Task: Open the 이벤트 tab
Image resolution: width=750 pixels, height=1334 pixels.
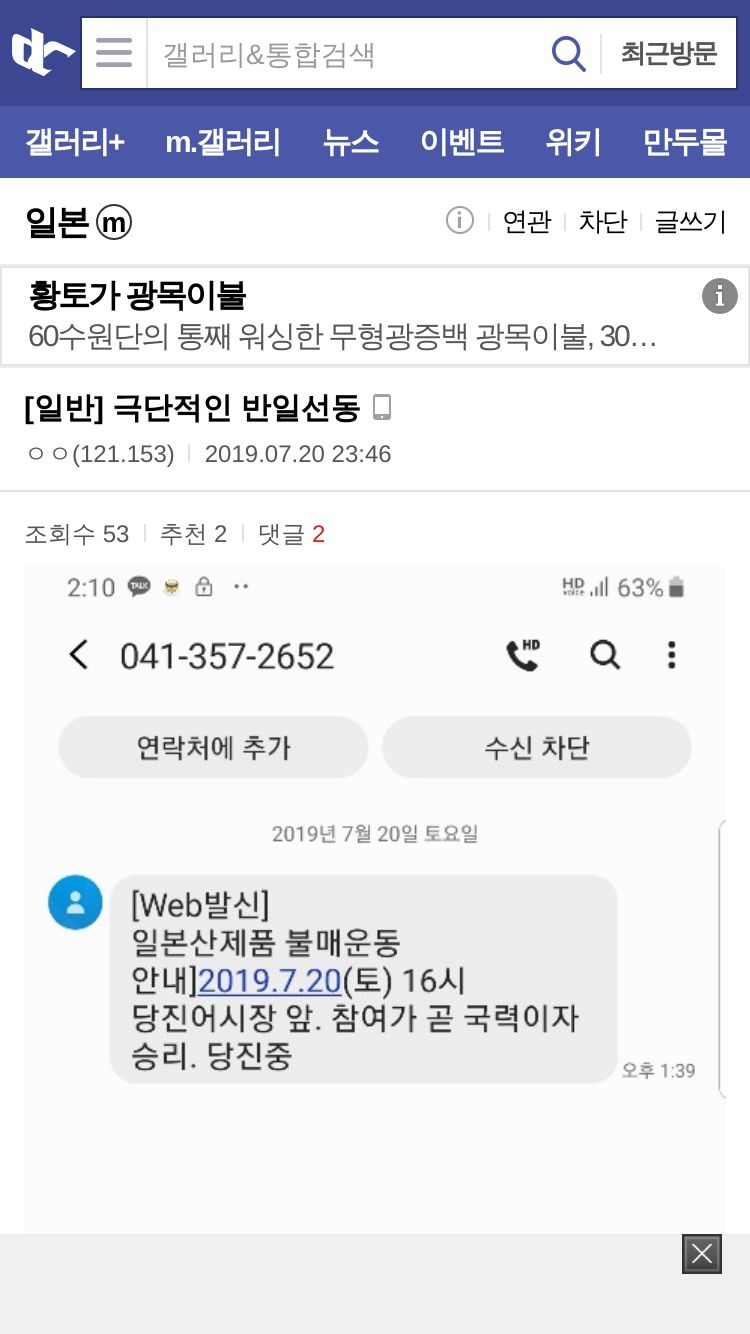Action: pyautogui.click(x=462, y=142)
